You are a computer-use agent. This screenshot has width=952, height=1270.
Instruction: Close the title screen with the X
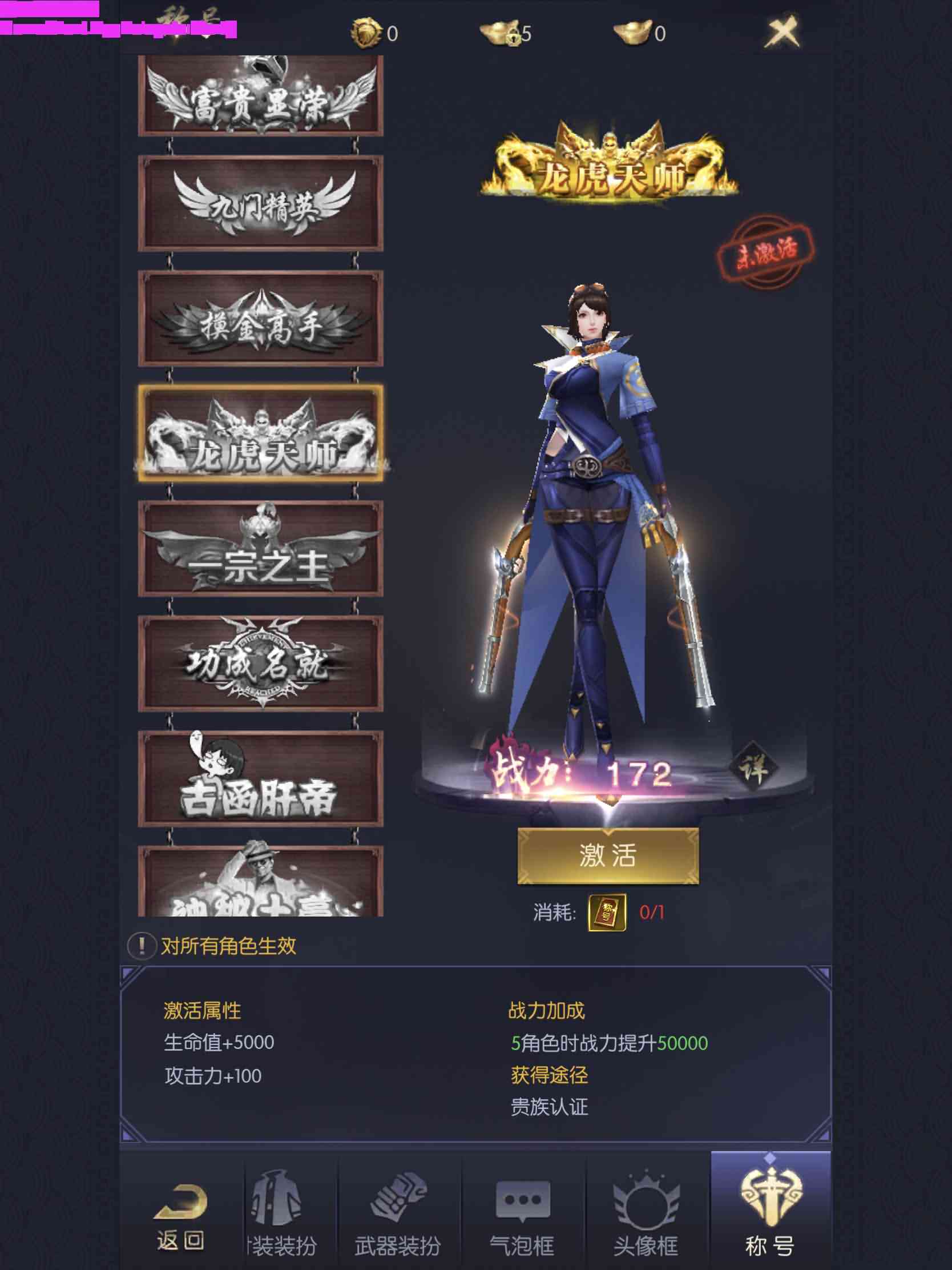[782, 32]
